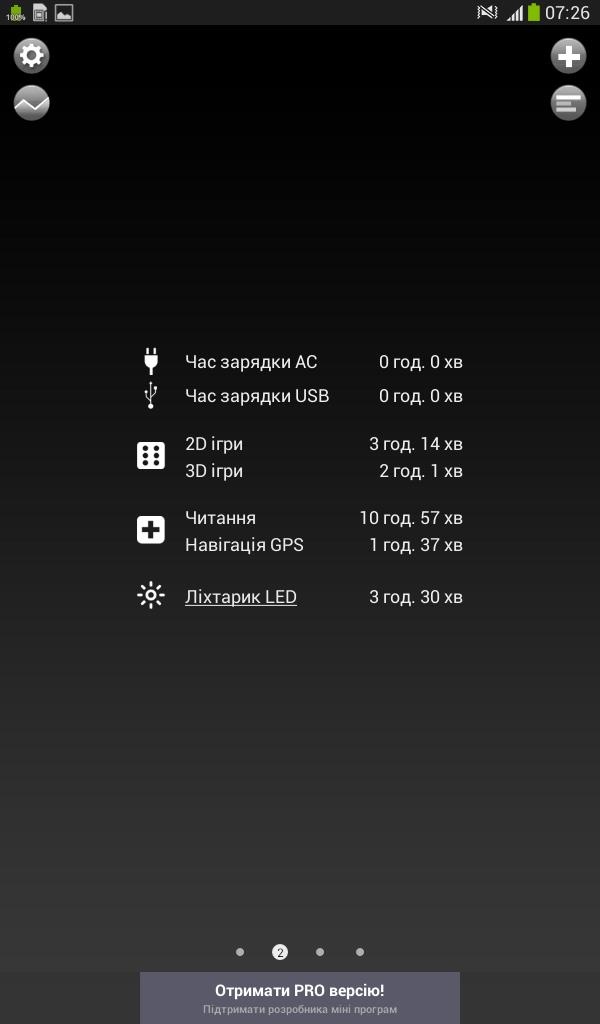This screenshot has width=600, height=1024.
Task: Open the battery graph icon
Action: pos(31,103)
